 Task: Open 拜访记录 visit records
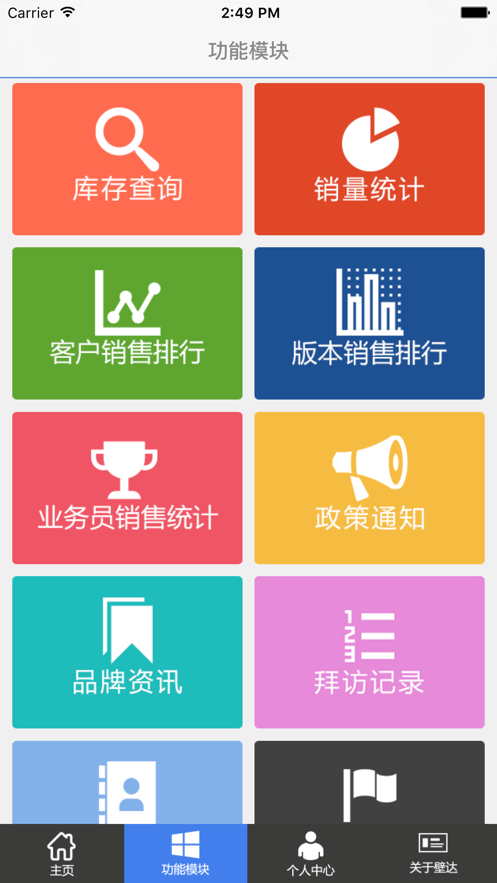(x=369, y=652)
